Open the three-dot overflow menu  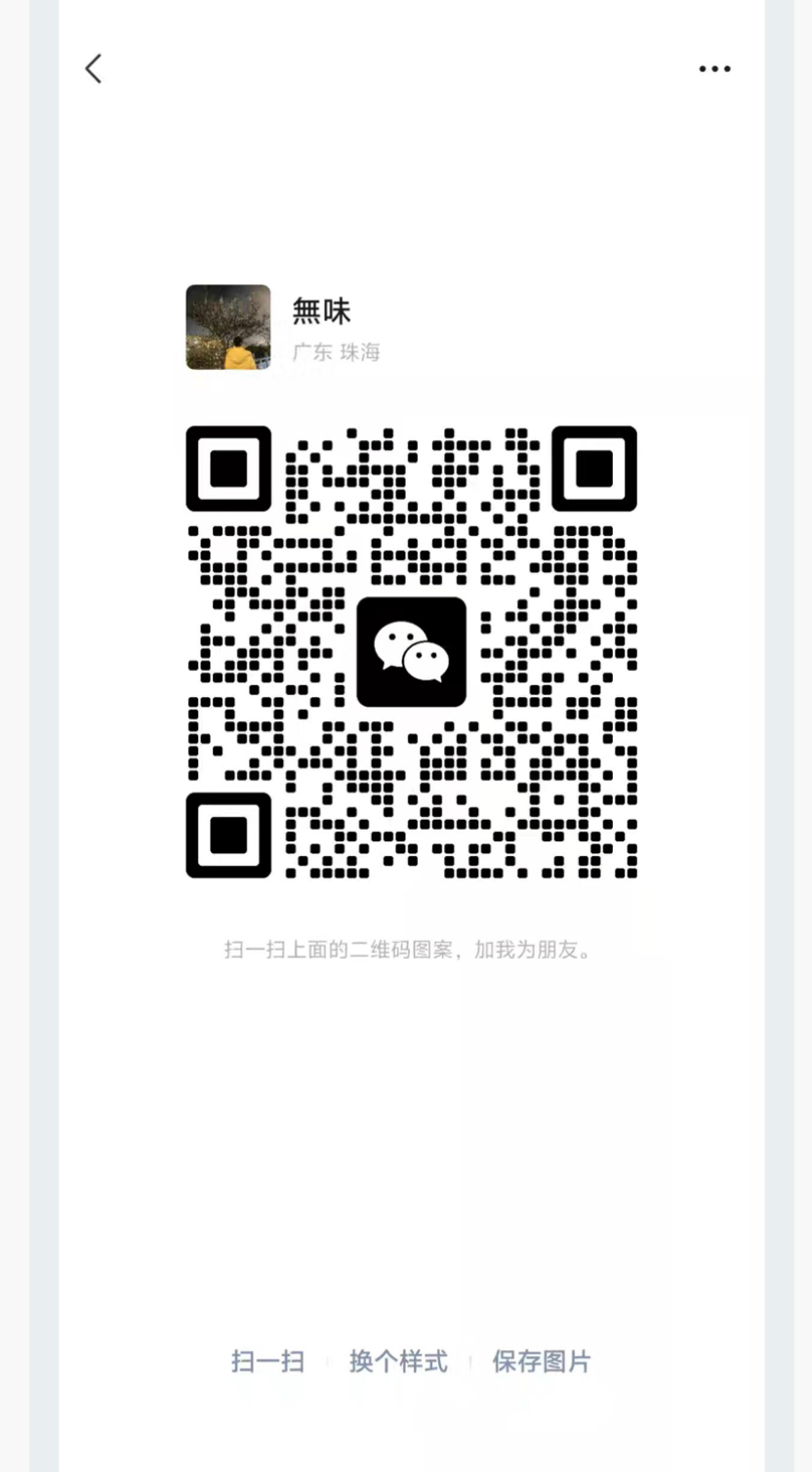[x=714, y=68]
